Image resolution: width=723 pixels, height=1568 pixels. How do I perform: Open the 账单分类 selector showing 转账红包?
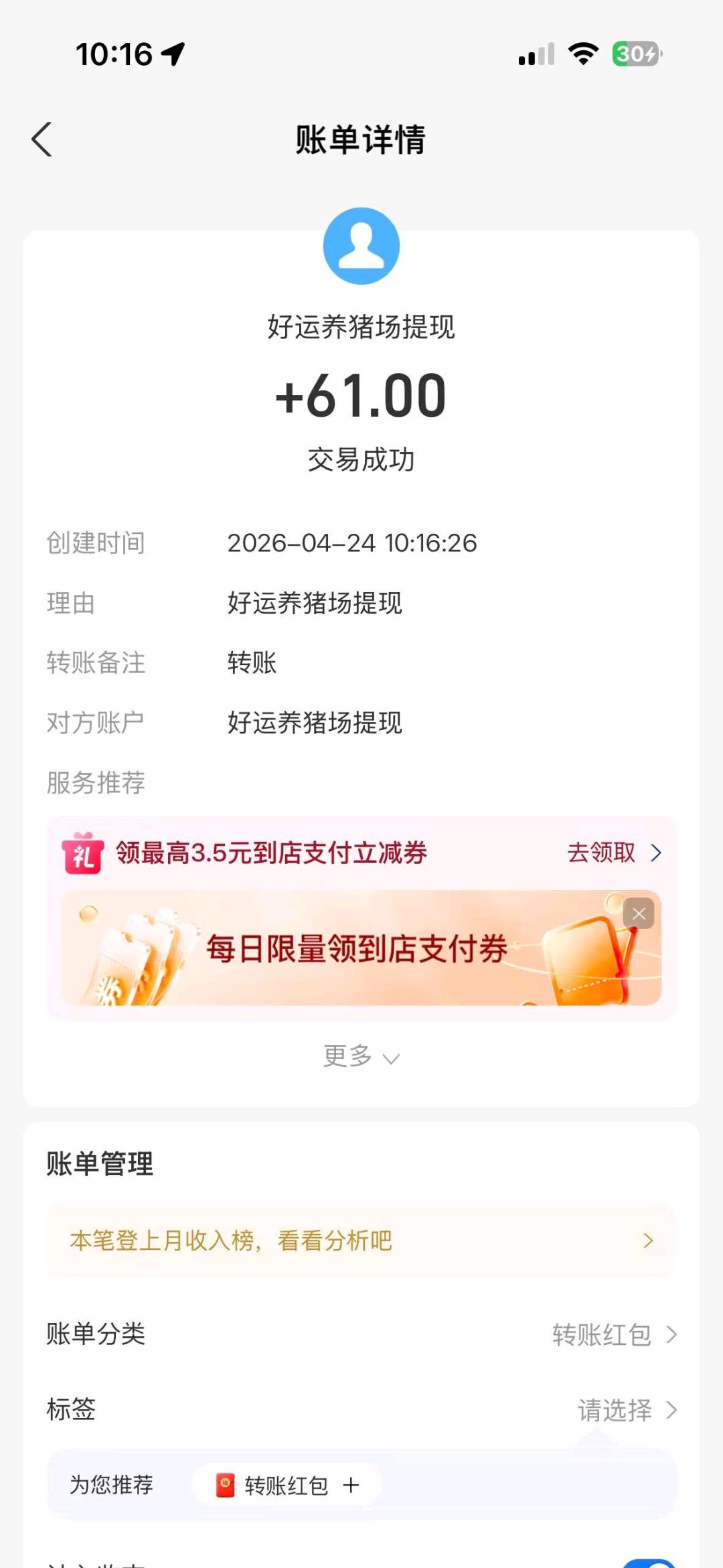coord(602,1335)
